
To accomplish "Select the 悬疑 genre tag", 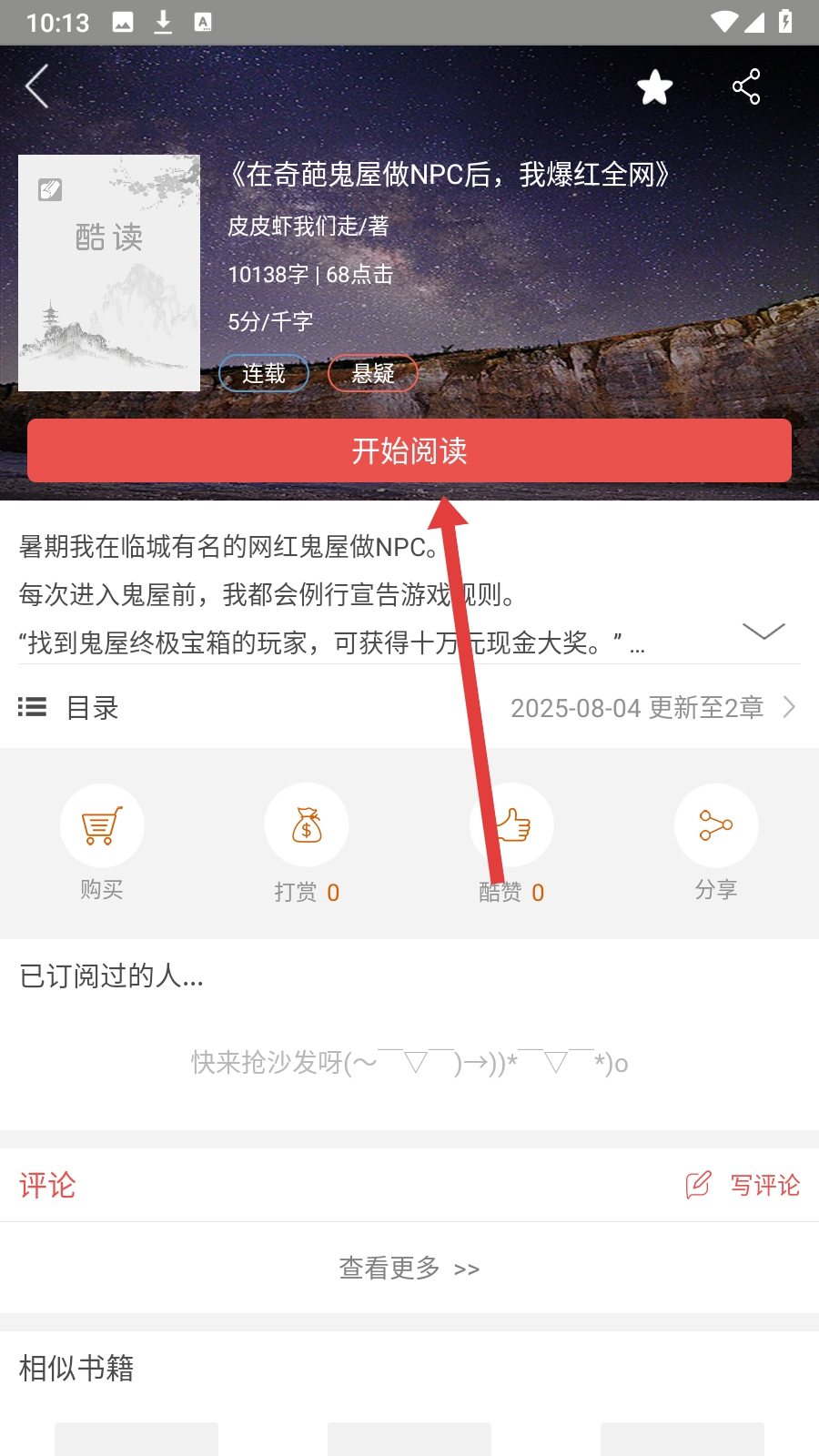I will (373, 373).
